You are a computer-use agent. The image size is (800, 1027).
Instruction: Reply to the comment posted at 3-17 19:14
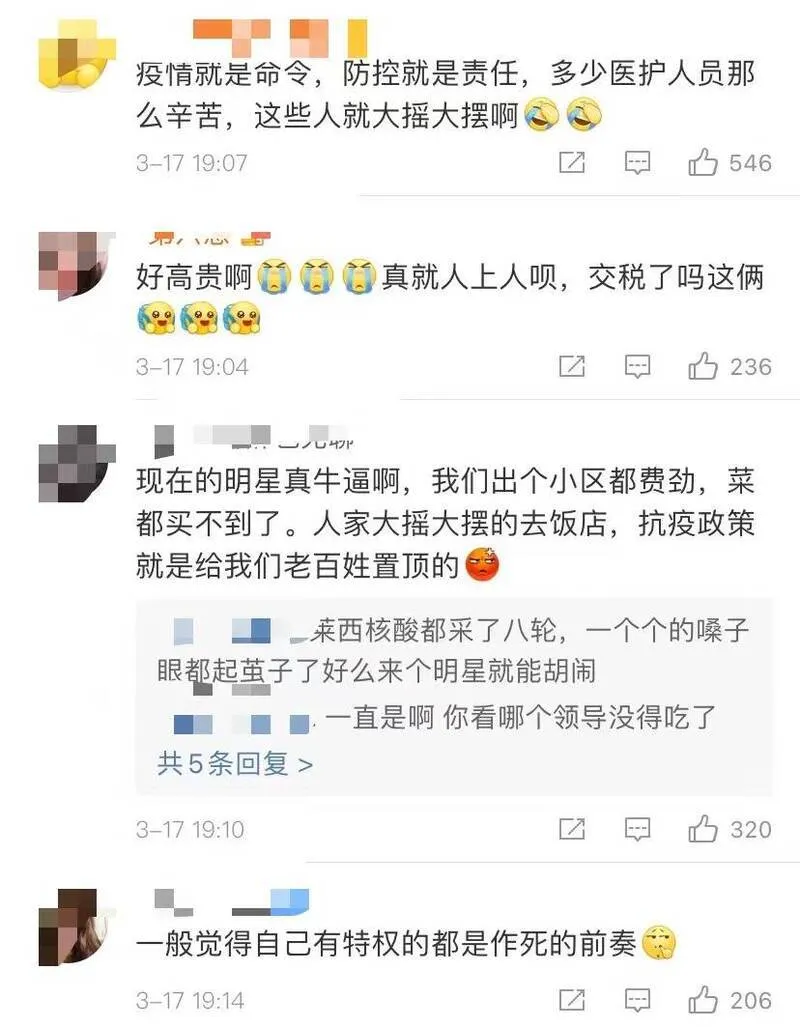(x=637, y=1000)
